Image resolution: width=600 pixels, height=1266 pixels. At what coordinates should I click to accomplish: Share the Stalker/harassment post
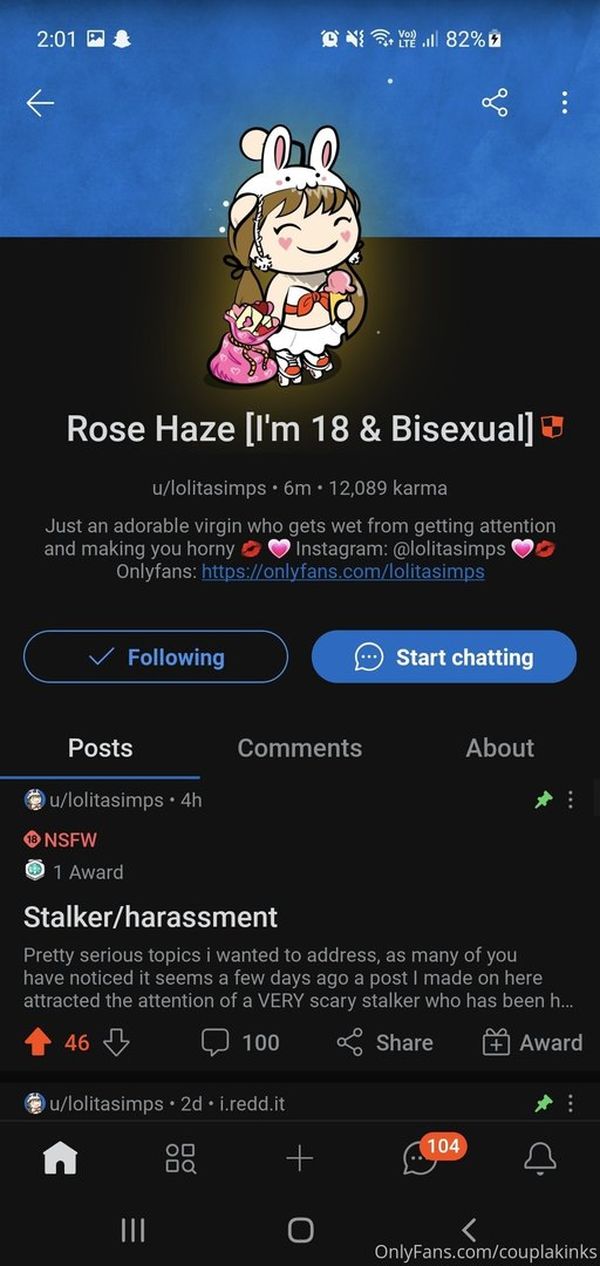click(385, 1043)
